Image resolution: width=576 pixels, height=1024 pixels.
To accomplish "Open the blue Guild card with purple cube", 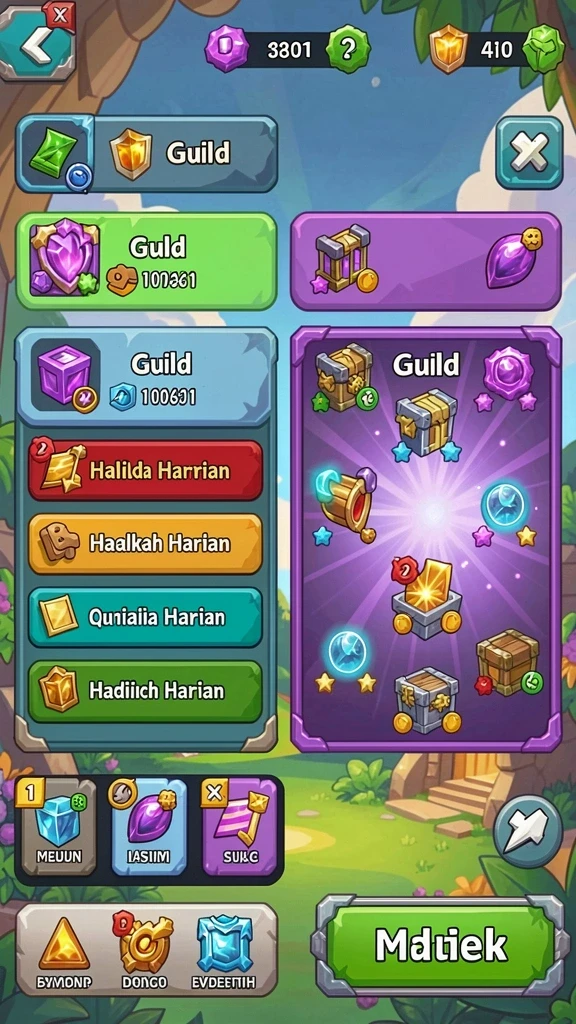I will pyautogui.click(x=146, y=377).
